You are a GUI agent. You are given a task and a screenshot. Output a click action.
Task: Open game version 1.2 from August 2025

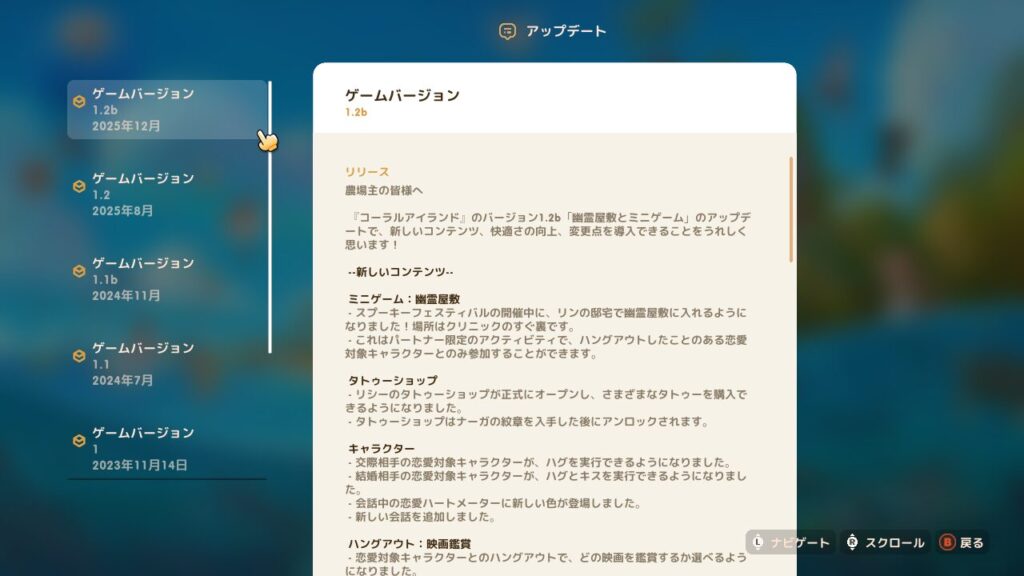pos(166,194)
